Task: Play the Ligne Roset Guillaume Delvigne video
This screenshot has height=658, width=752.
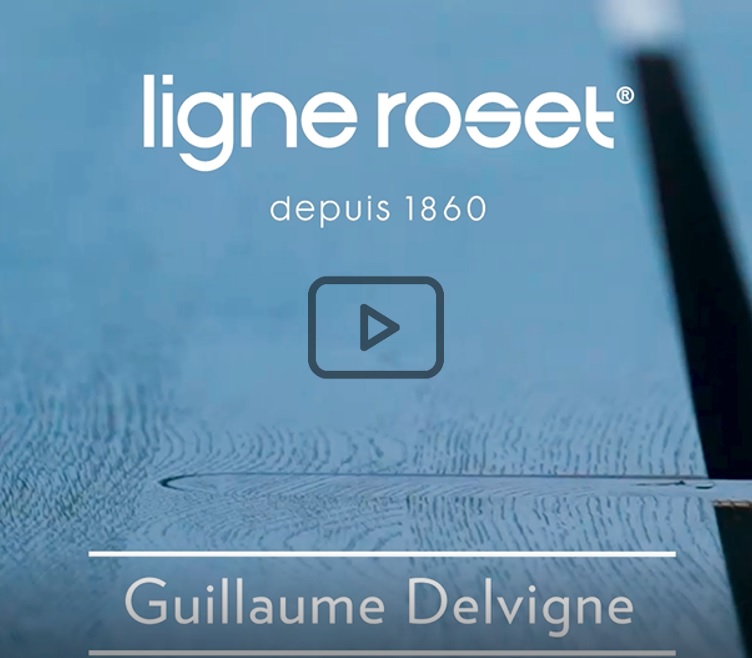Action: (x=375, y=328)
